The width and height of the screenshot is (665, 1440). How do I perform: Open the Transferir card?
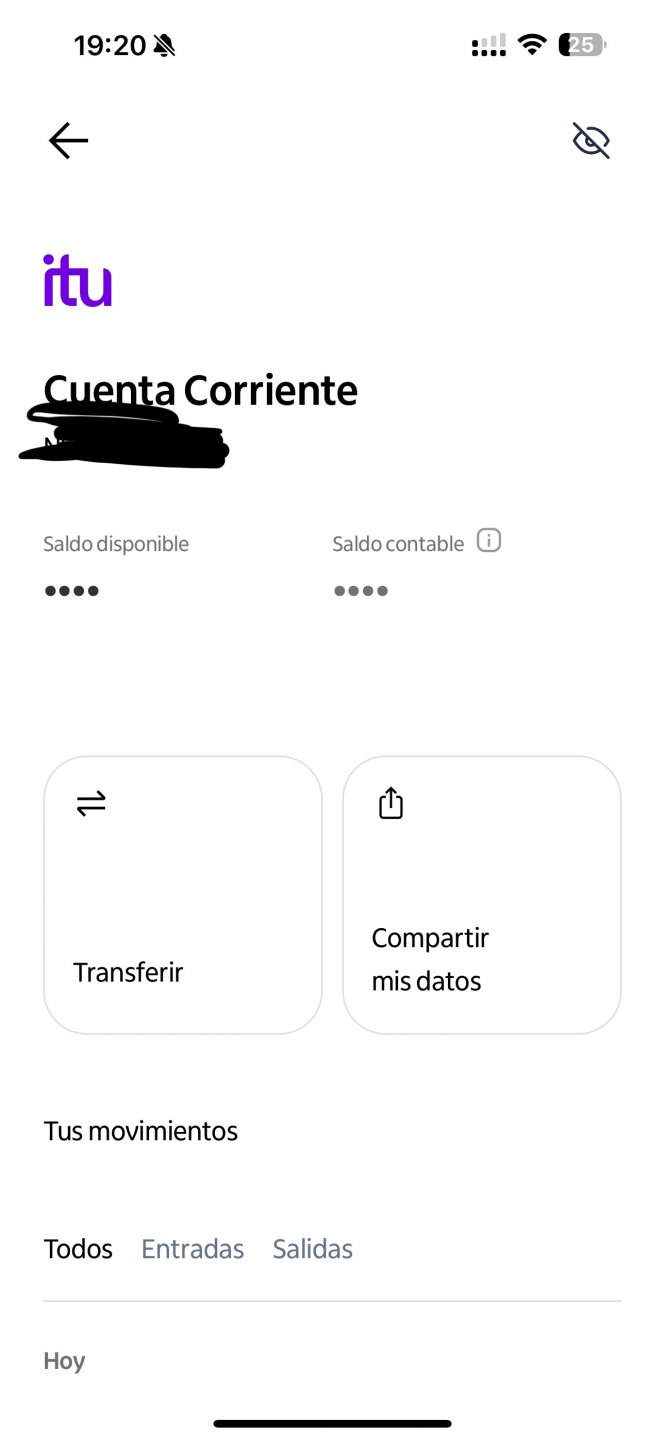pyautogui.click(x=183, y=894)
